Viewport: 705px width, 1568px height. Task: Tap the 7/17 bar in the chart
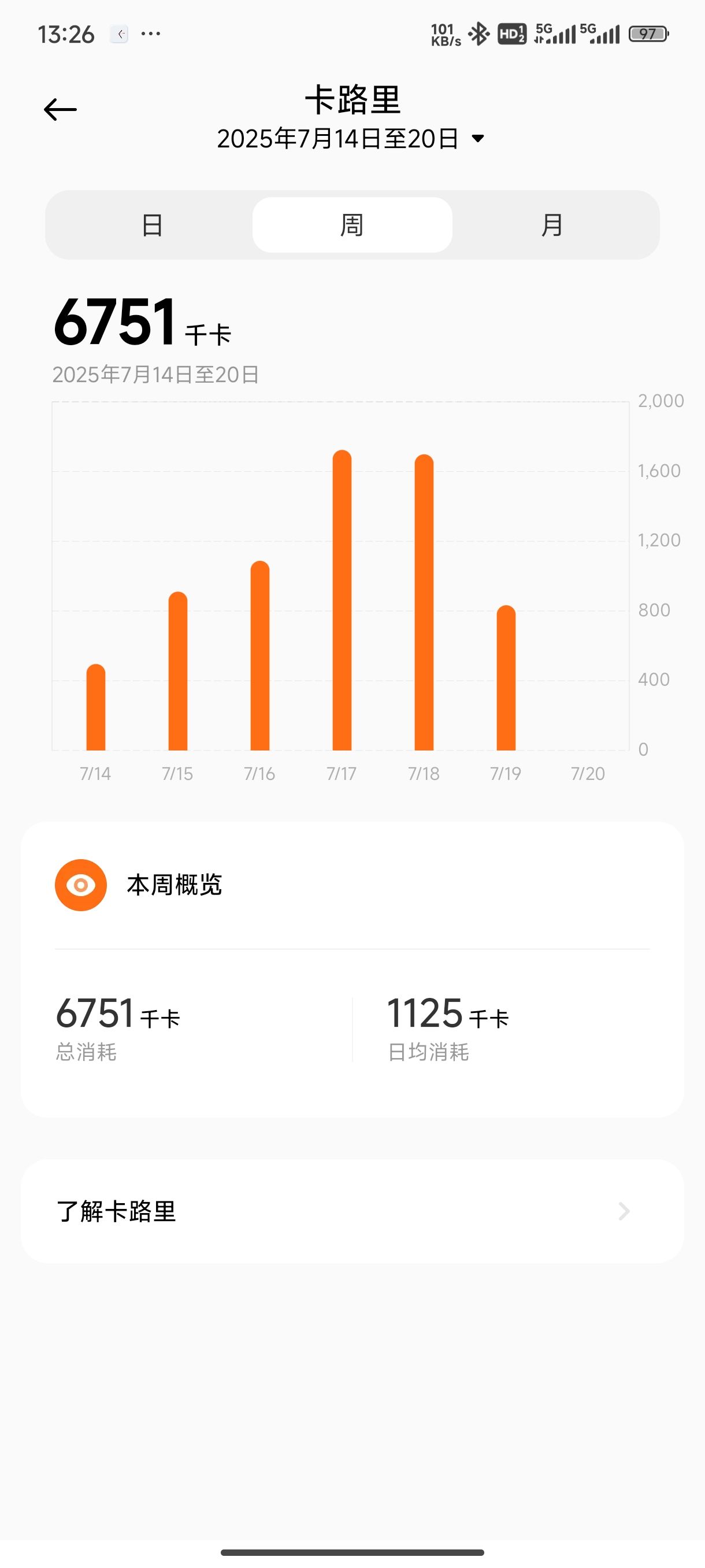click(x=342, y=600)
